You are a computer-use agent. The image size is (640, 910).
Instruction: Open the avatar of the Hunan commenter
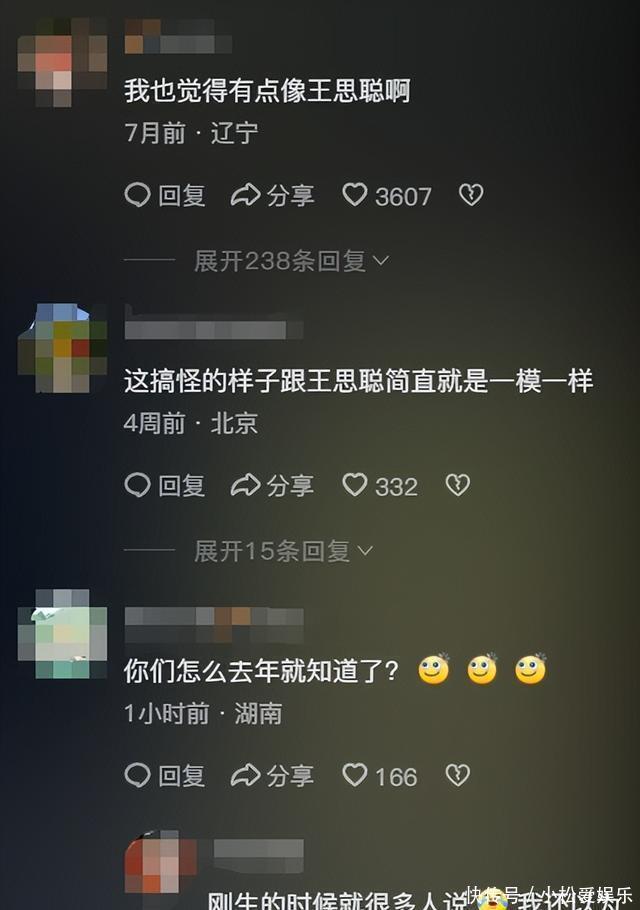click(62, 634)
